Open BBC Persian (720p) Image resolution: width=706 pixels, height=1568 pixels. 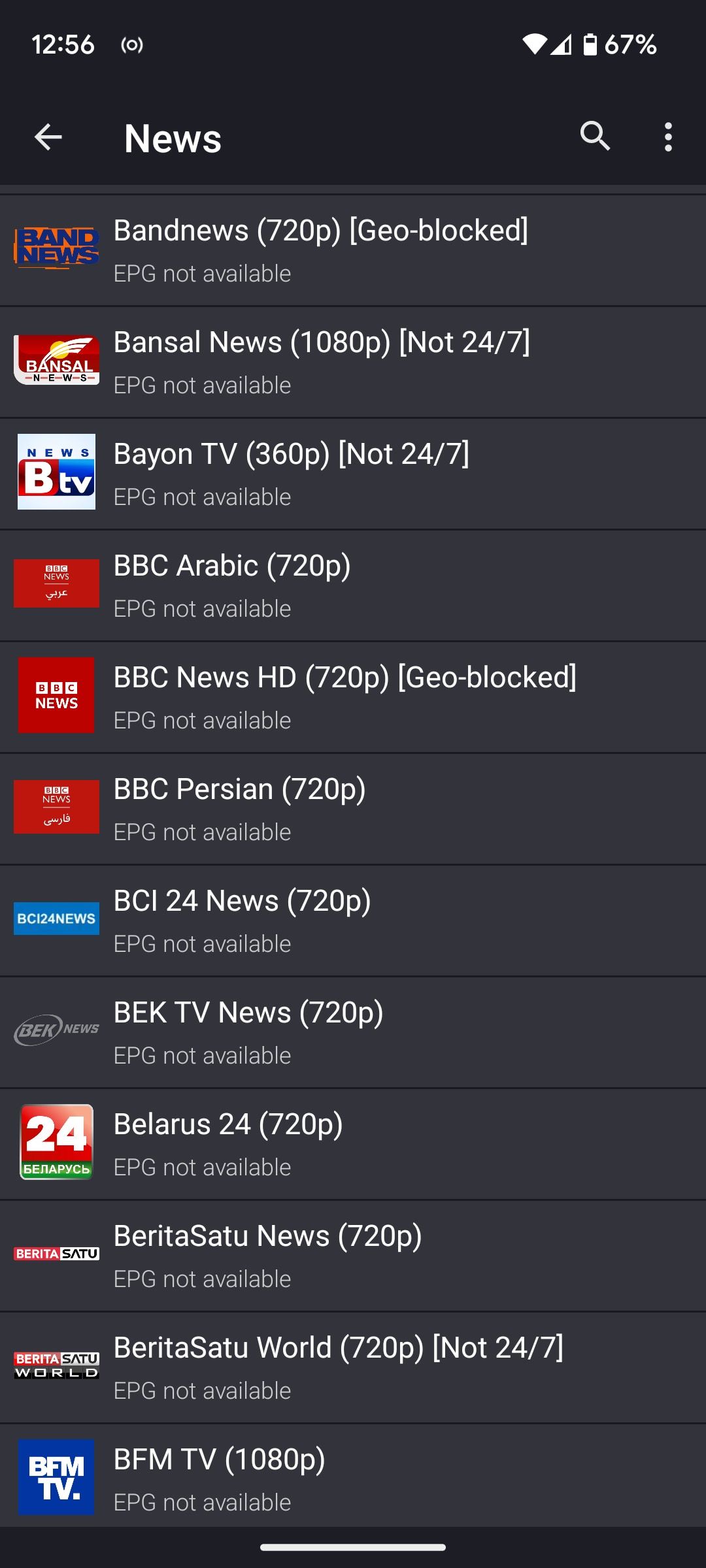coord(353,809)
